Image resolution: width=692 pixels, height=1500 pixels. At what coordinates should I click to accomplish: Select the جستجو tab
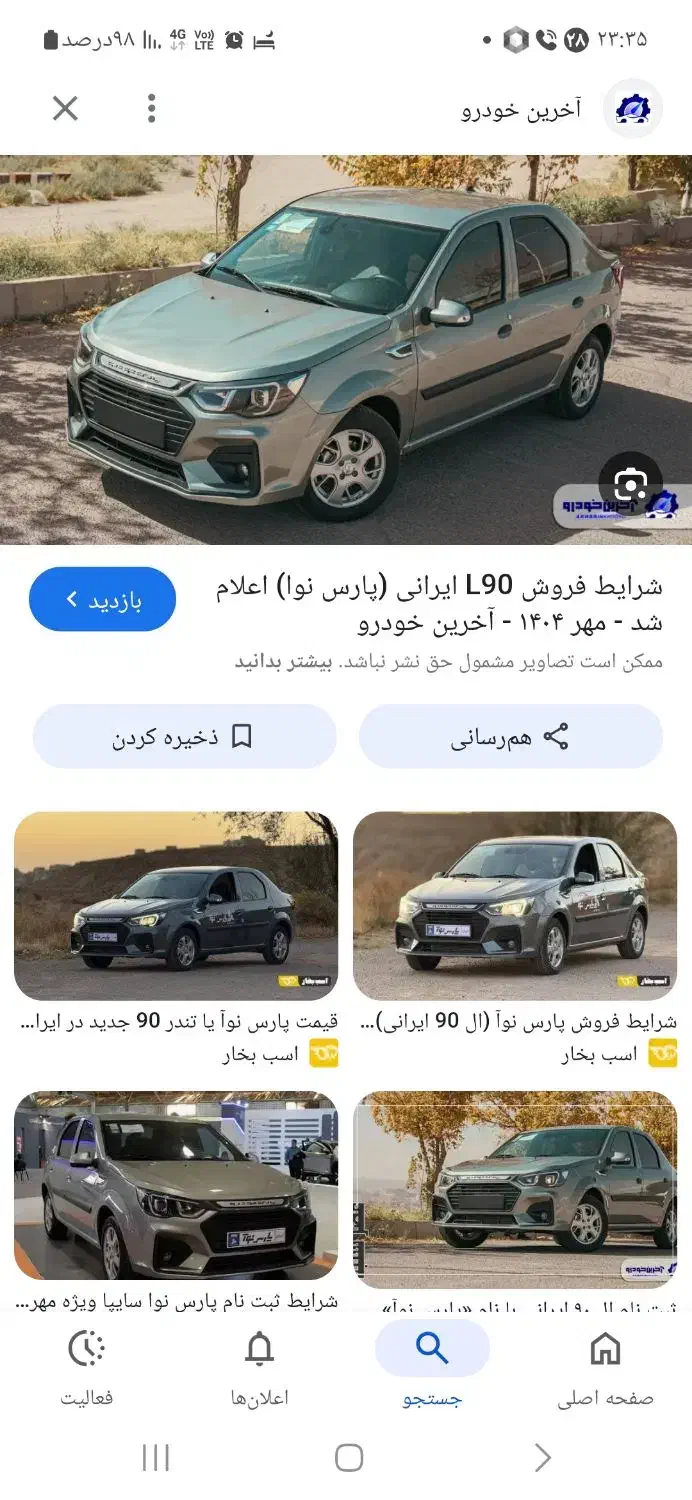click(x=432, y=1368)
